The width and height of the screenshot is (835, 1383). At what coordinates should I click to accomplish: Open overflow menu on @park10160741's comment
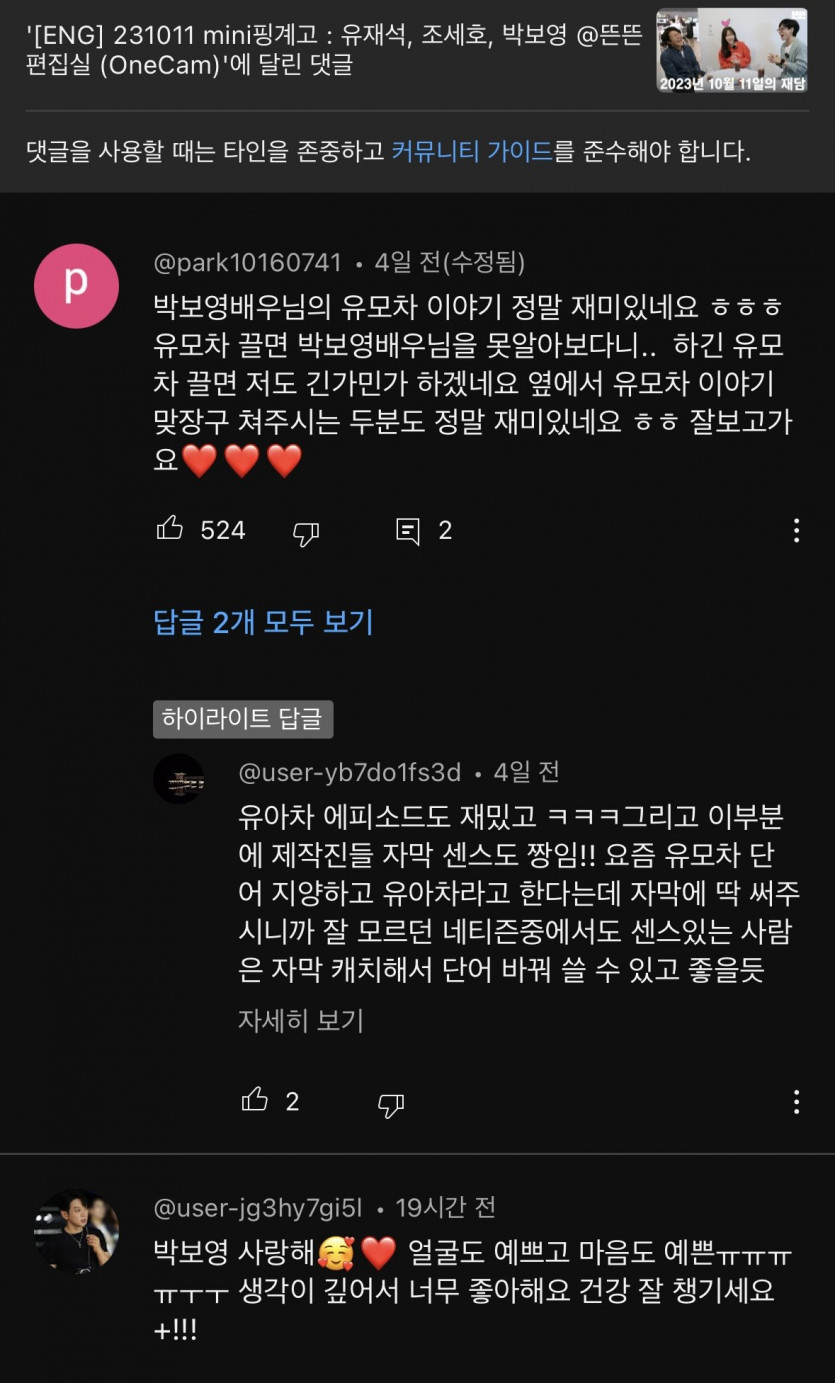click(796, 530)
